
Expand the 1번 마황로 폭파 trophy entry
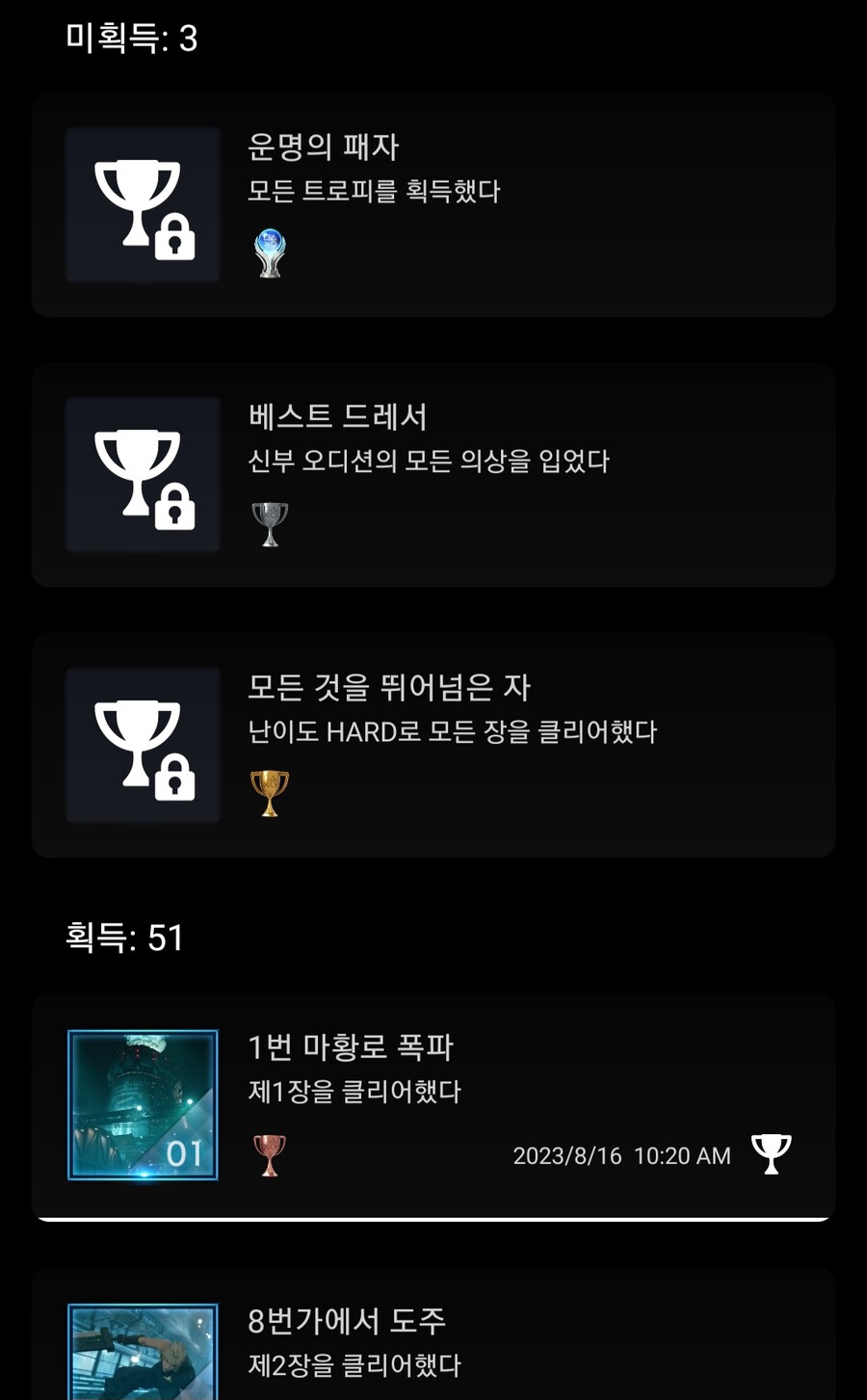pos(433,1104)
